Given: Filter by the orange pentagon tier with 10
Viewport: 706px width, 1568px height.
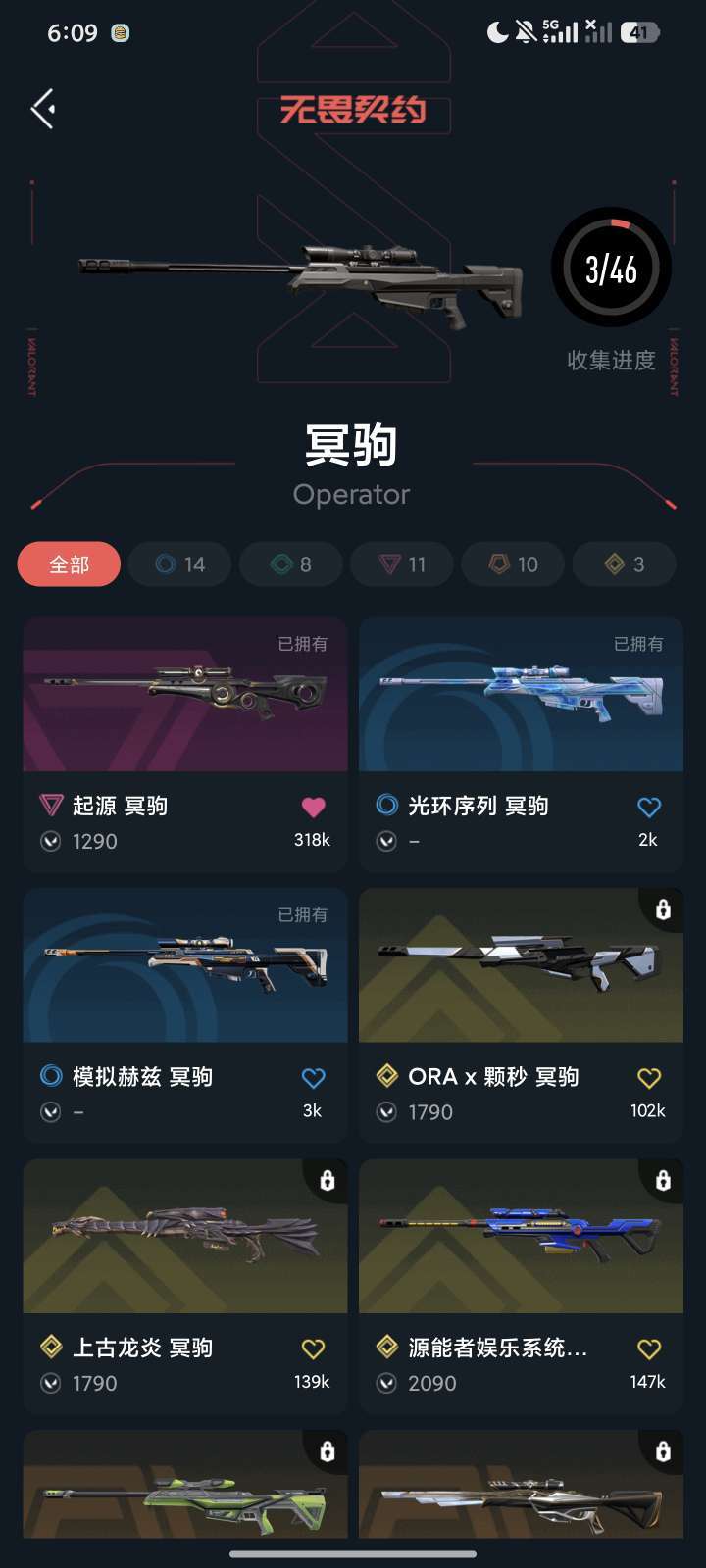Looking at the screenshot, I should (514, 564).
